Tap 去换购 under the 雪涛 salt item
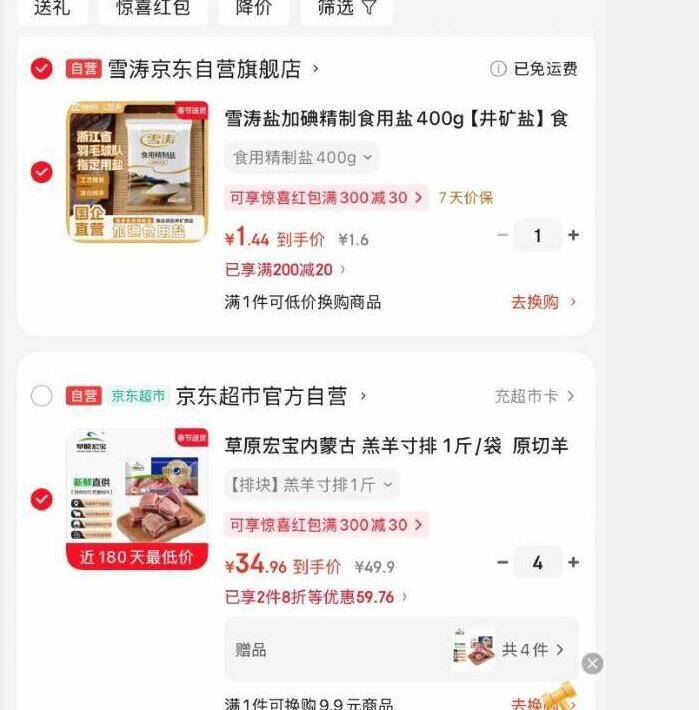The image size is (699, 710). pyautogui.click(x=543, y=302)
